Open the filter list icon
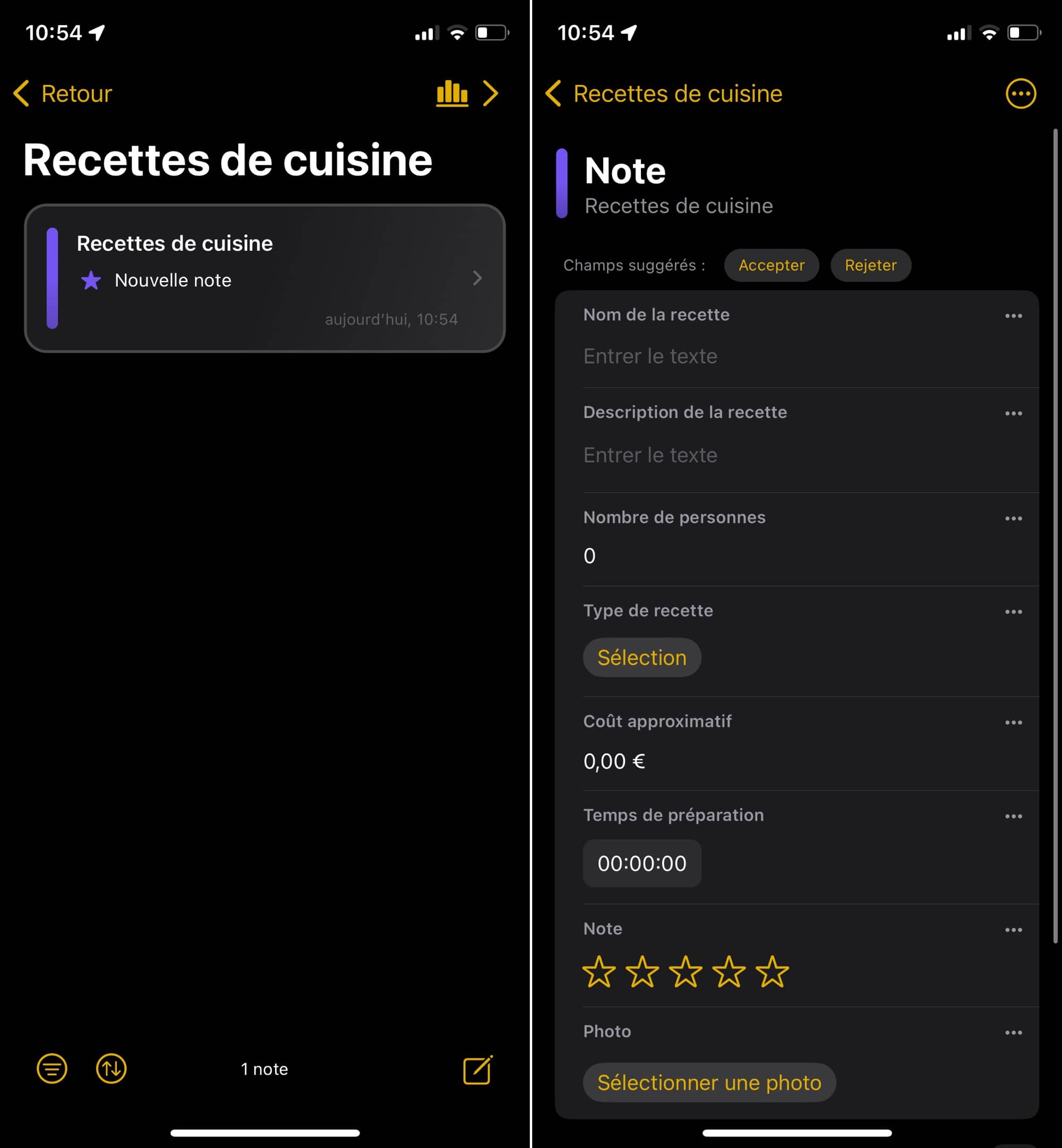 (52, 1069)
